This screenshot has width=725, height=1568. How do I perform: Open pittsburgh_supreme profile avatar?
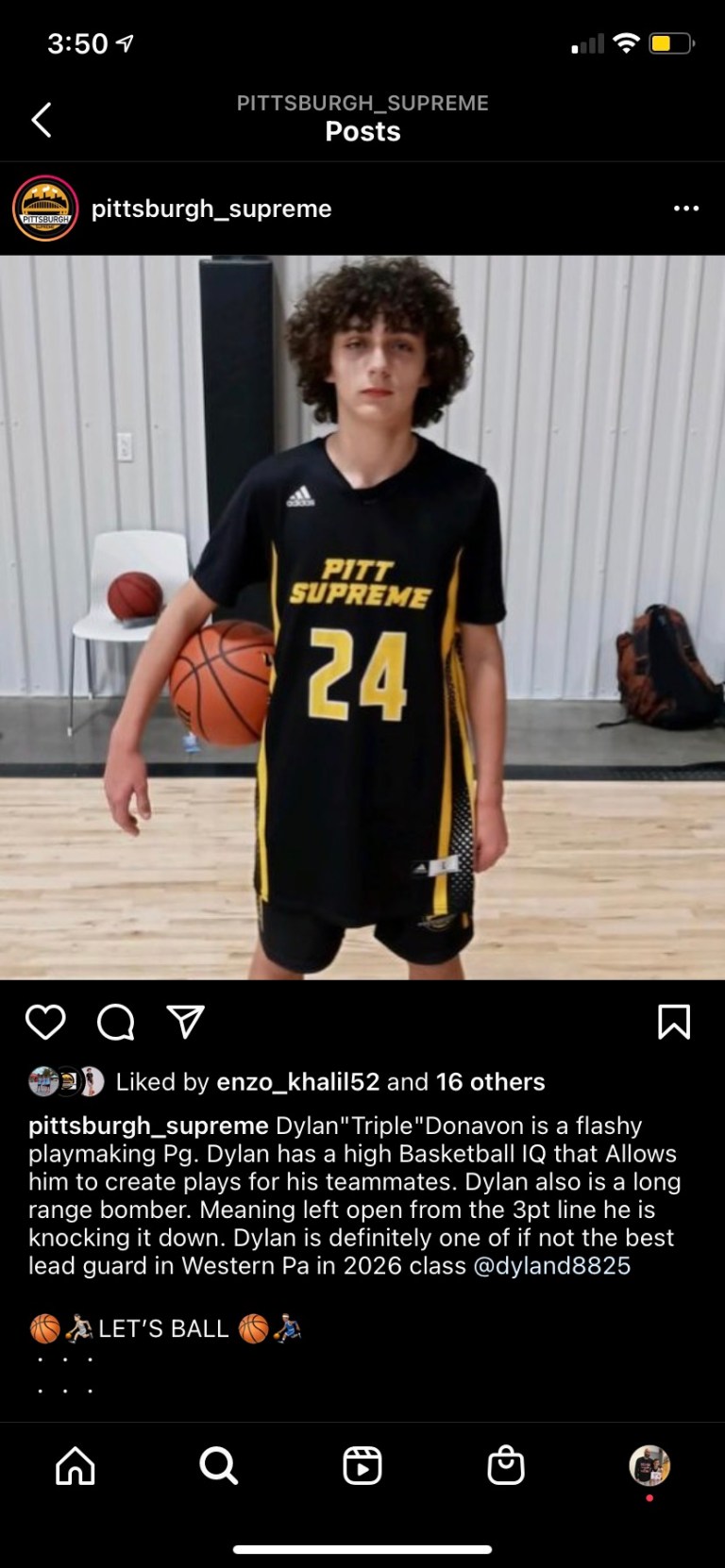click(x=45, y=209)
